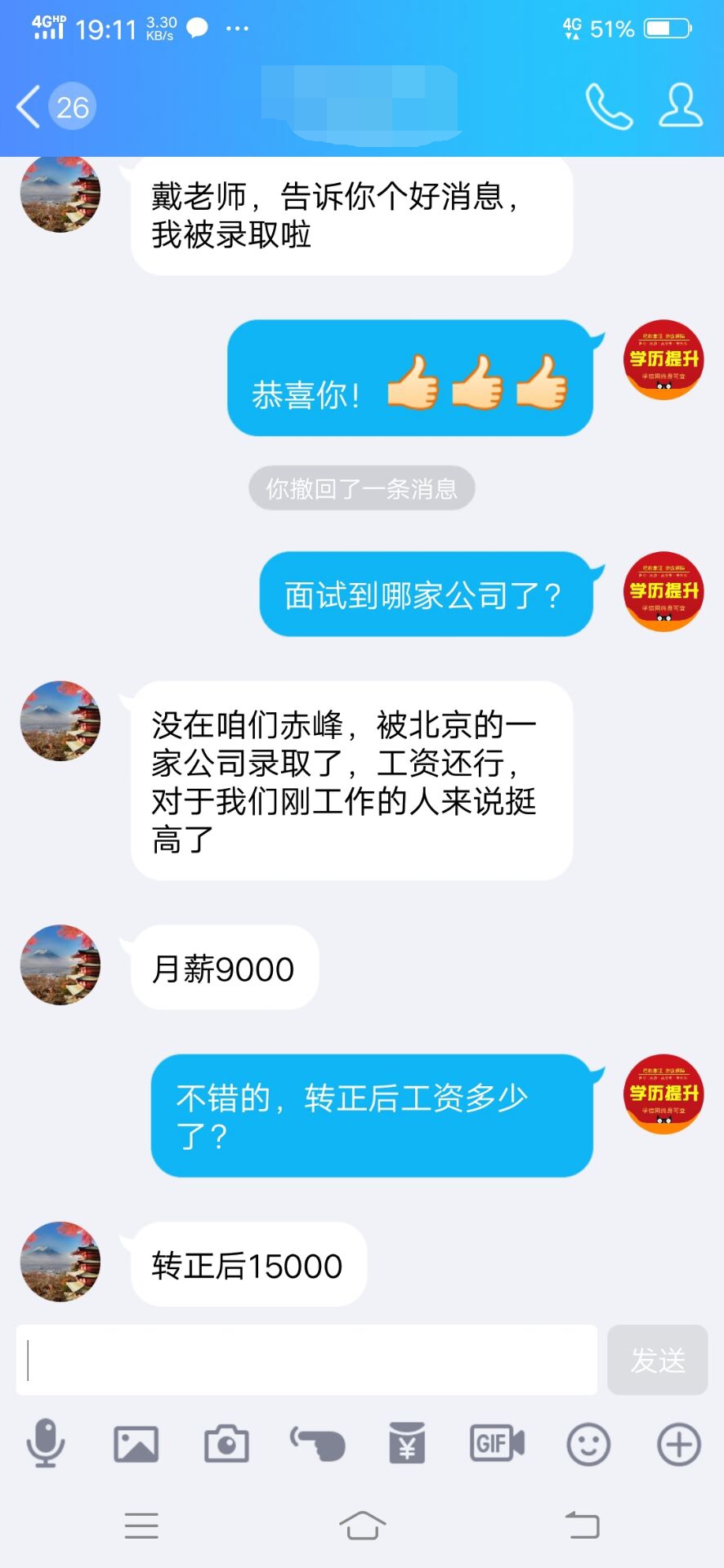Image resolution: width=724 pixels, height=1568 pixels.
Task: Open more options with the plus icon
Action: [679, 1445]
